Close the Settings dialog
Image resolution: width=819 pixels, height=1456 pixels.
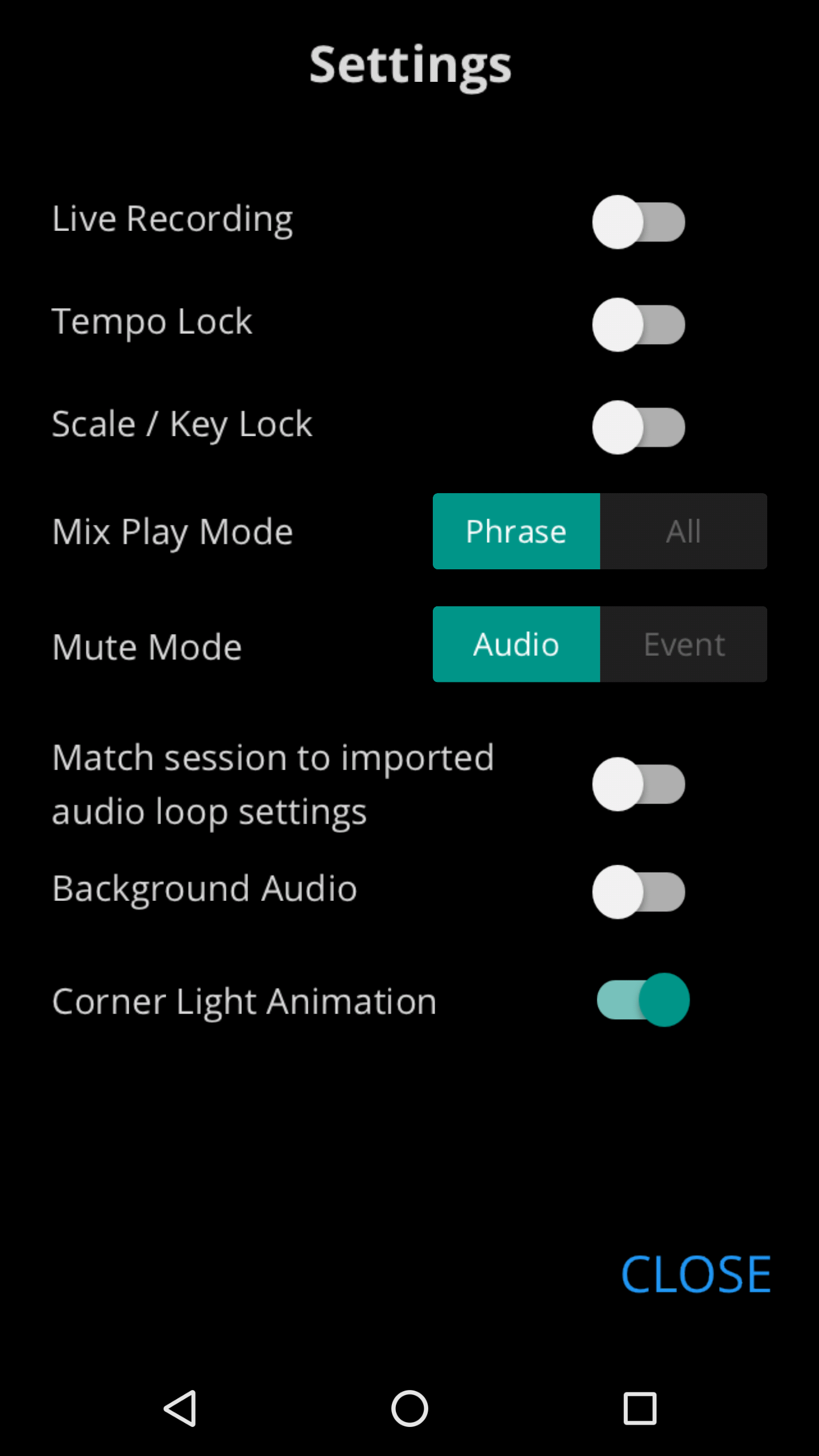pos(696,1275)
